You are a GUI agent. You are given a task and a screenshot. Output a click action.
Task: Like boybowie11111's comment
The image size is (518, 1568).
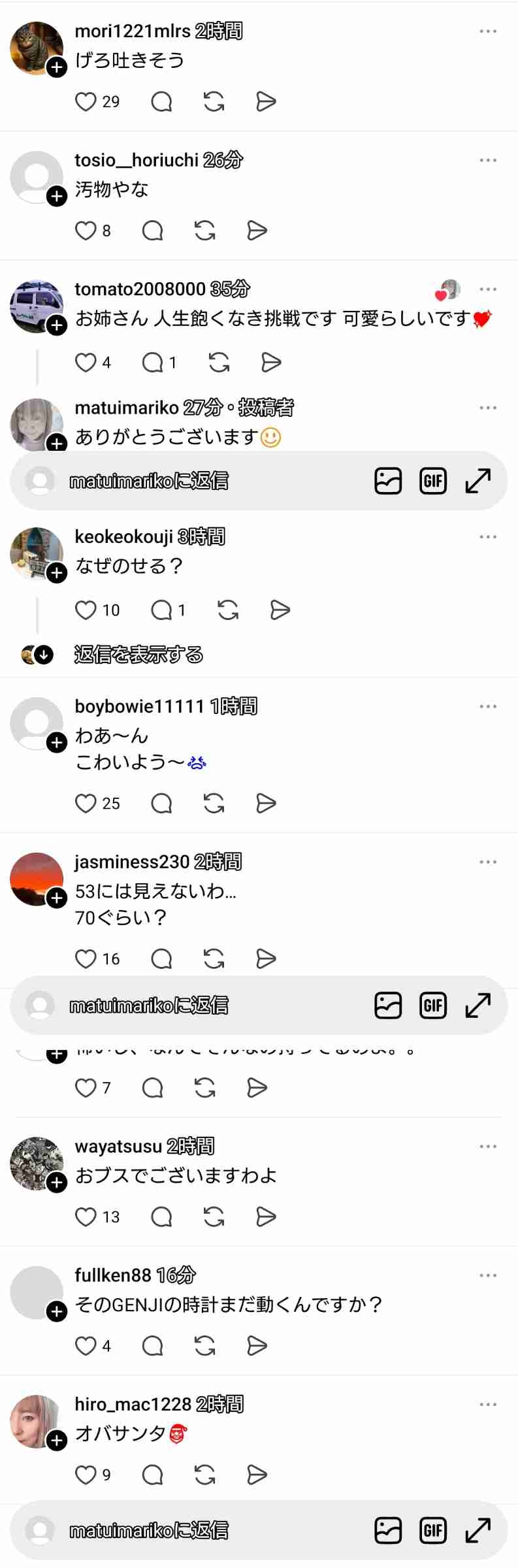tap(86, 804)
